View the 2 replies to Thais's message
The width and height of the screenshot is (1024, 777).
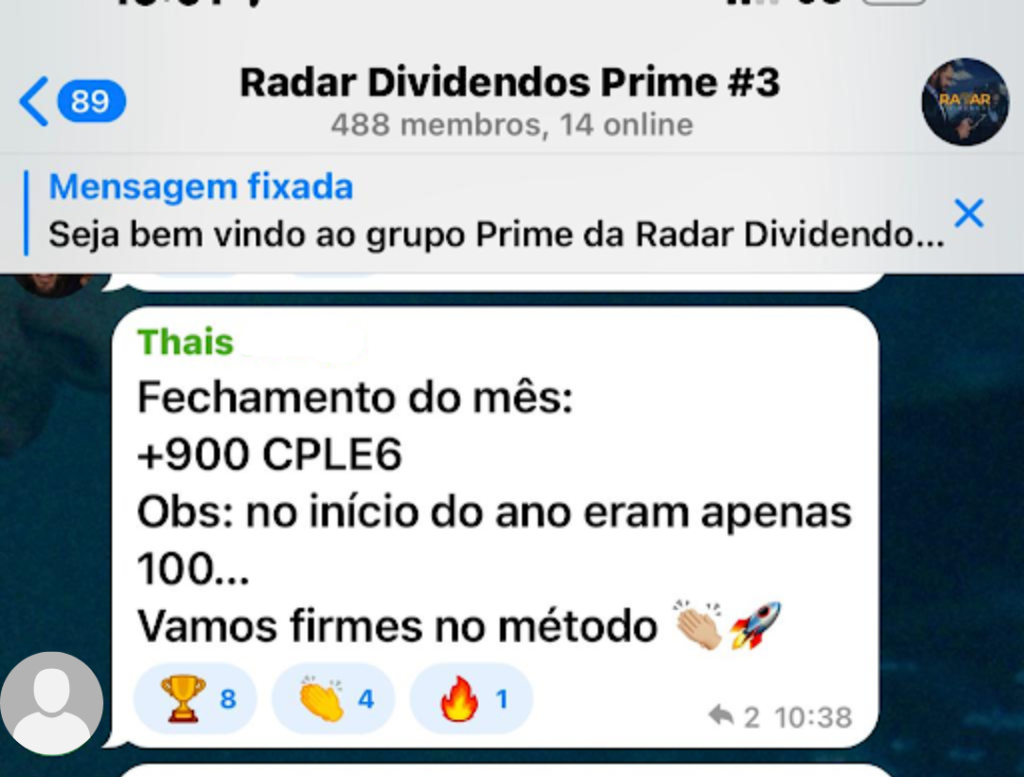coord(734,716)
